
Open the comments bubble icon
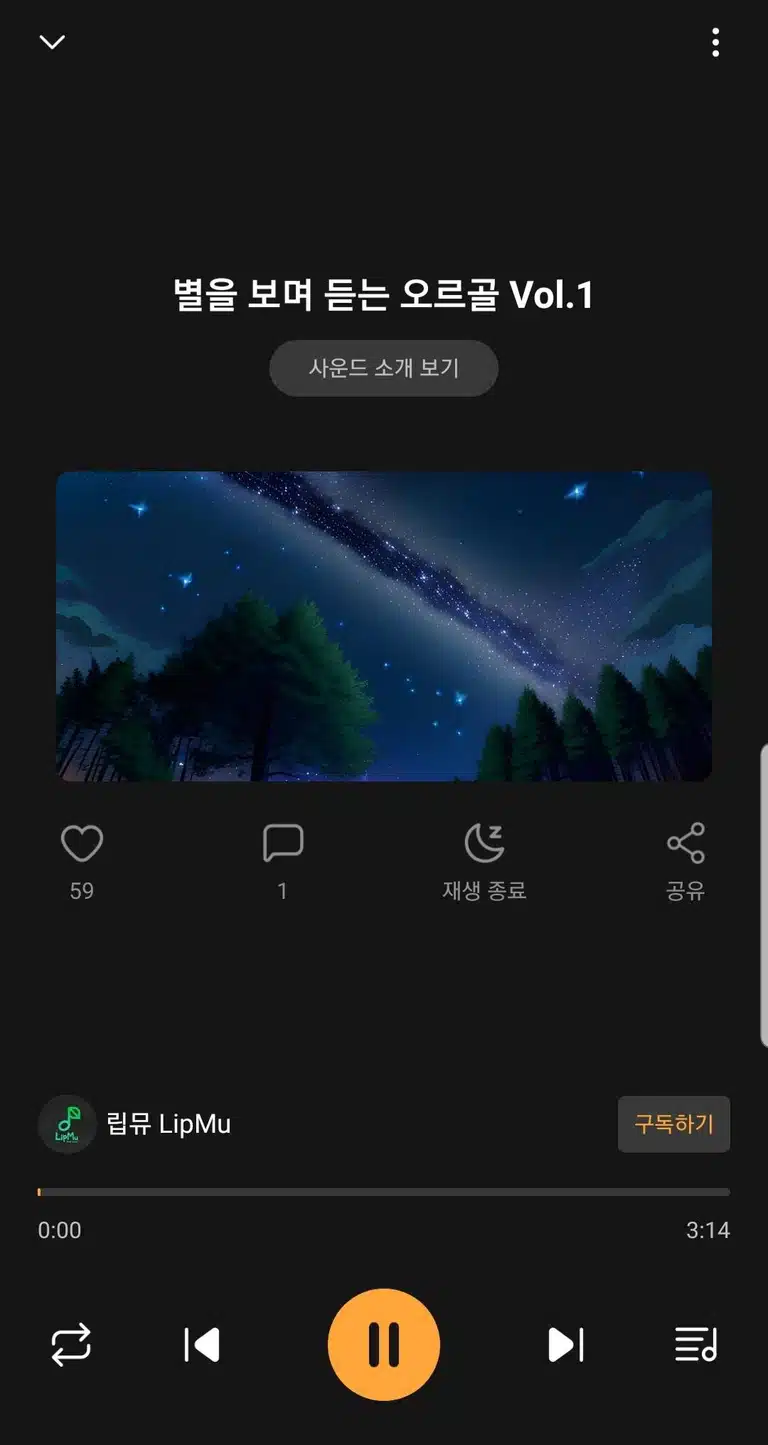[x=283, y=844]
